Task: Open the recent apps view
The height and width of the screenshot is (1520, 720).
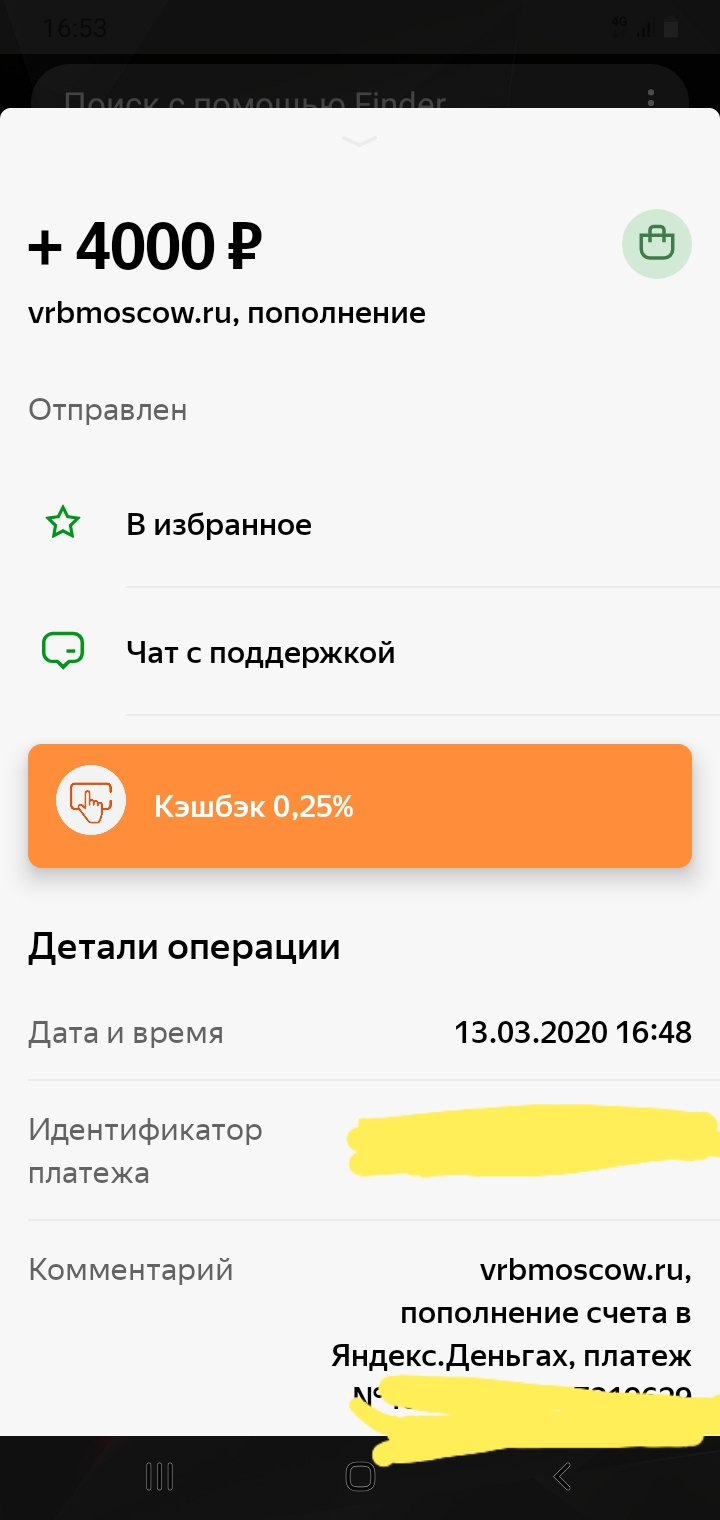Action: [160, 1475]
